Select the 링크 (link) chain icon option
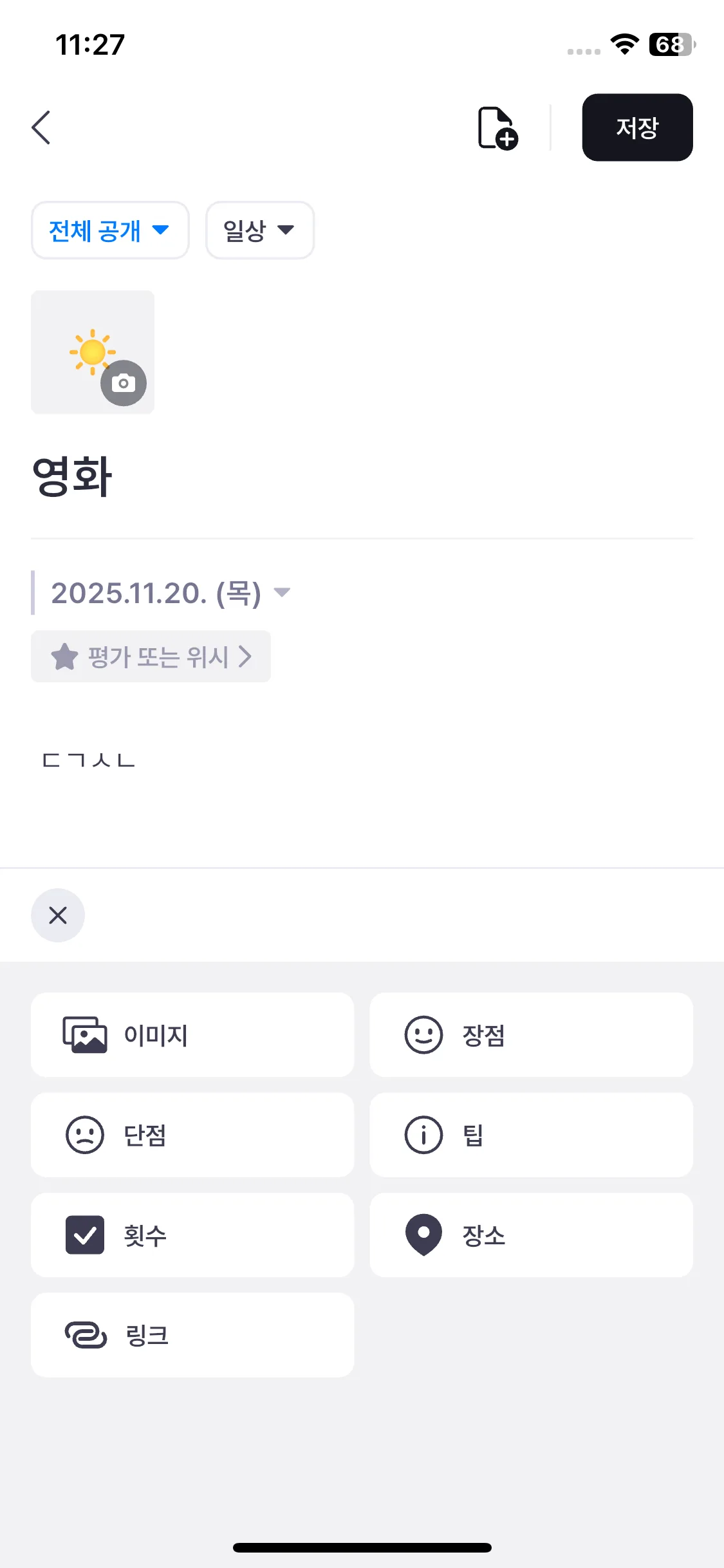 point(85,1334)
